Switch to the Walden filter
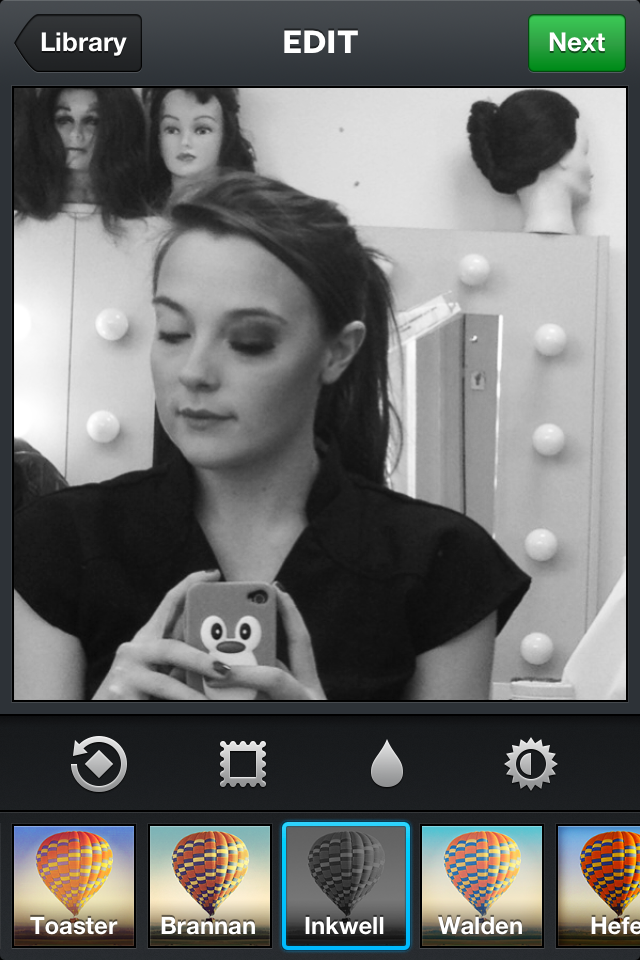This screenshot has height=960, width=640. coord(482,885)
